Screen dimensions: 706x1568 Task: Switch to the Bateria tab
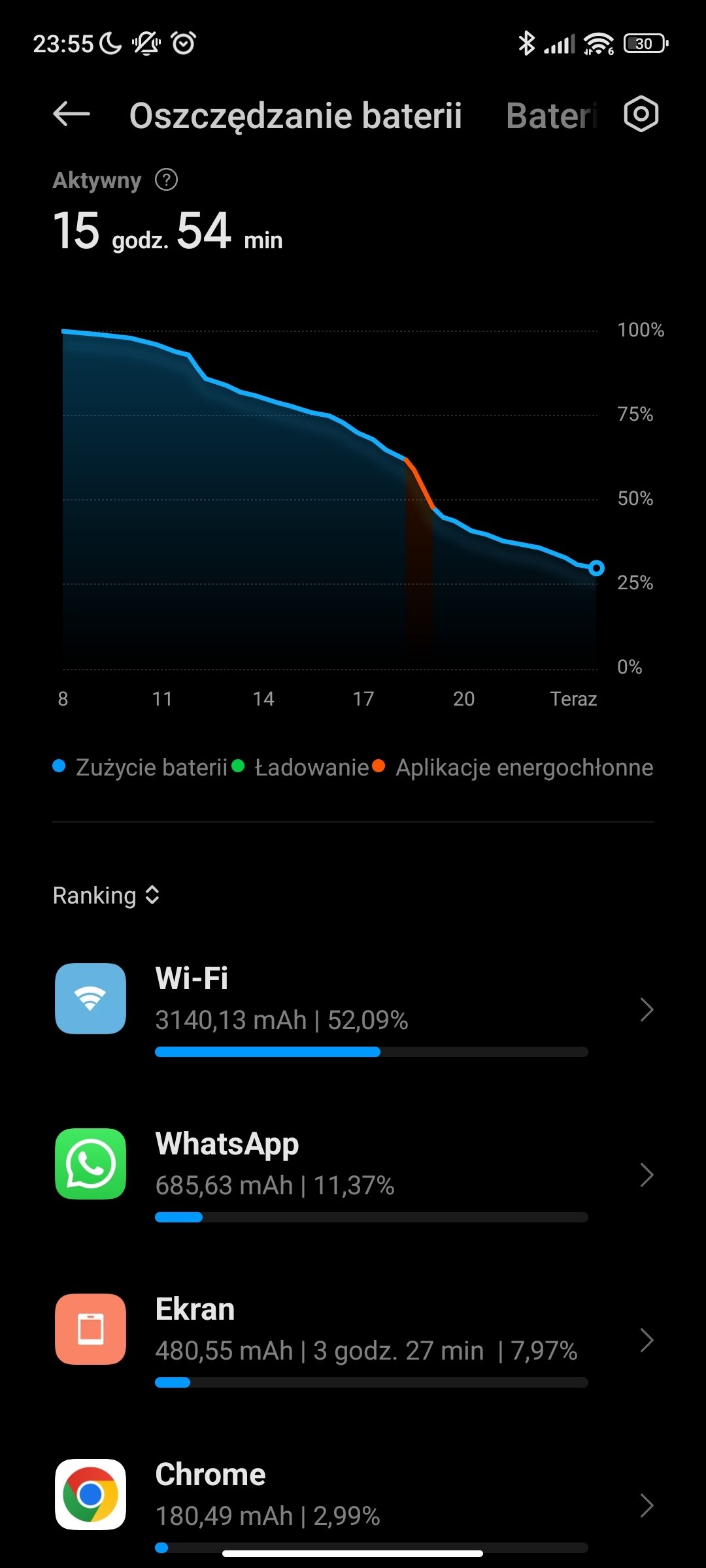[x=551, y=116]
